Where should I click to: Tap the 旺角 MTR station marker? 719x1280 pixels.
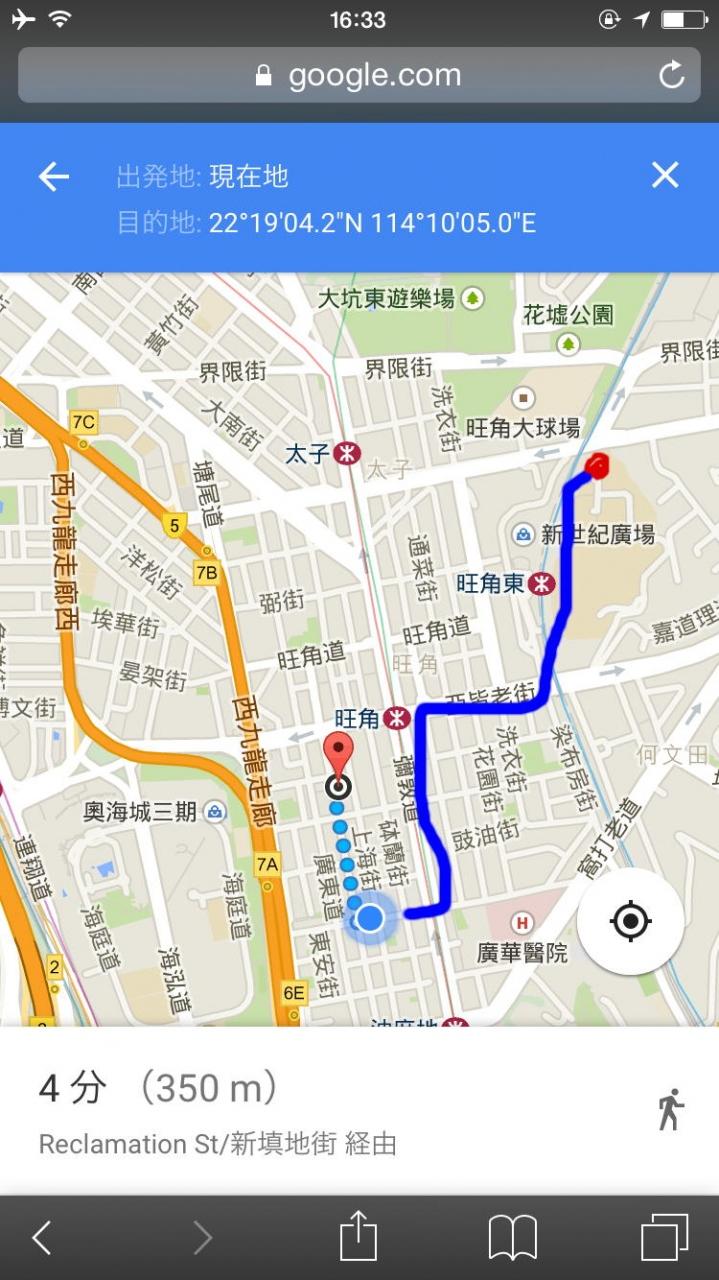click(398, 718)
